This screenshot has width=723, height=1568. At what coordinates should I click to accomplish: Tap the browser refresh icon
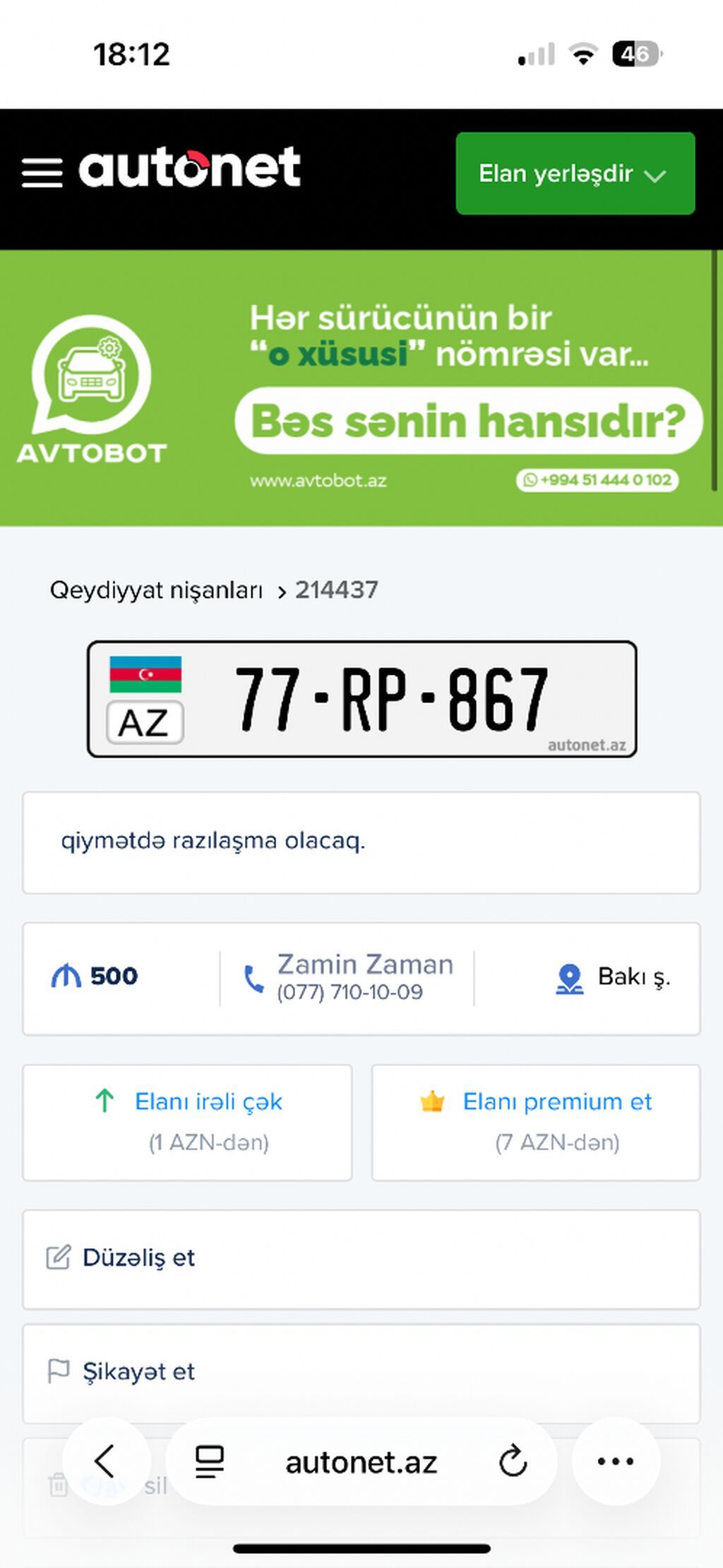tap(513, 1462)
